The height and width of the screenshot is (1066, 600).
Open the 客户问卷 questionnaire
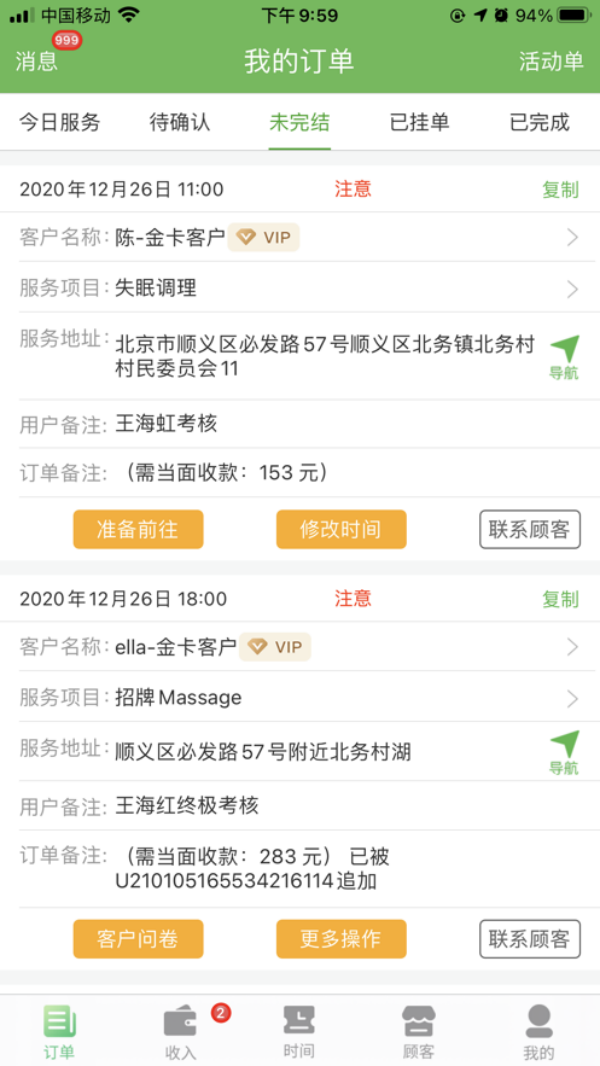point(138,939)
